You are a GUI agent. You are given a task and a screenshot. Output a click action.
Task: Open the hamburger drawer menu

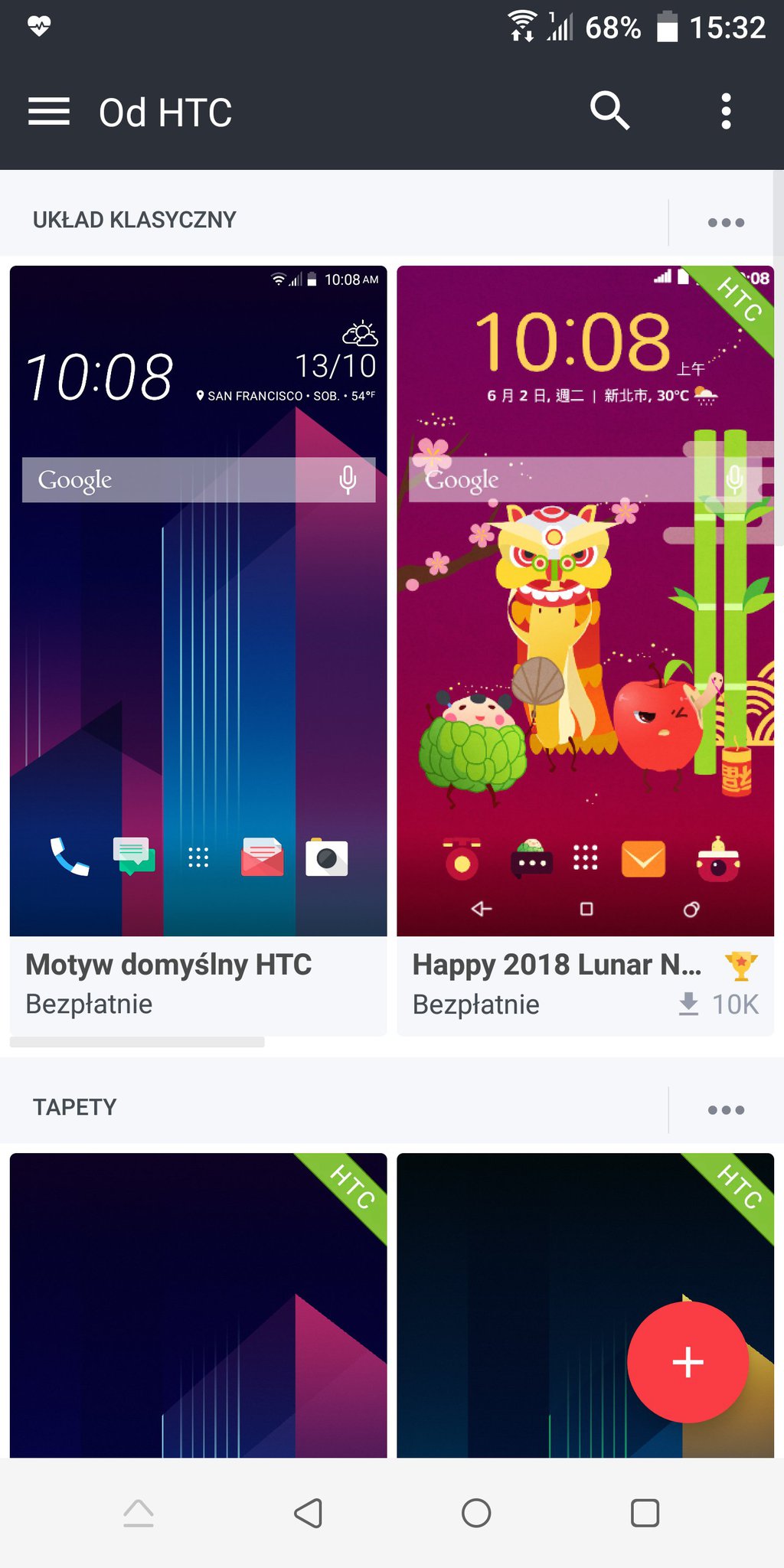[x=48, y=112]
